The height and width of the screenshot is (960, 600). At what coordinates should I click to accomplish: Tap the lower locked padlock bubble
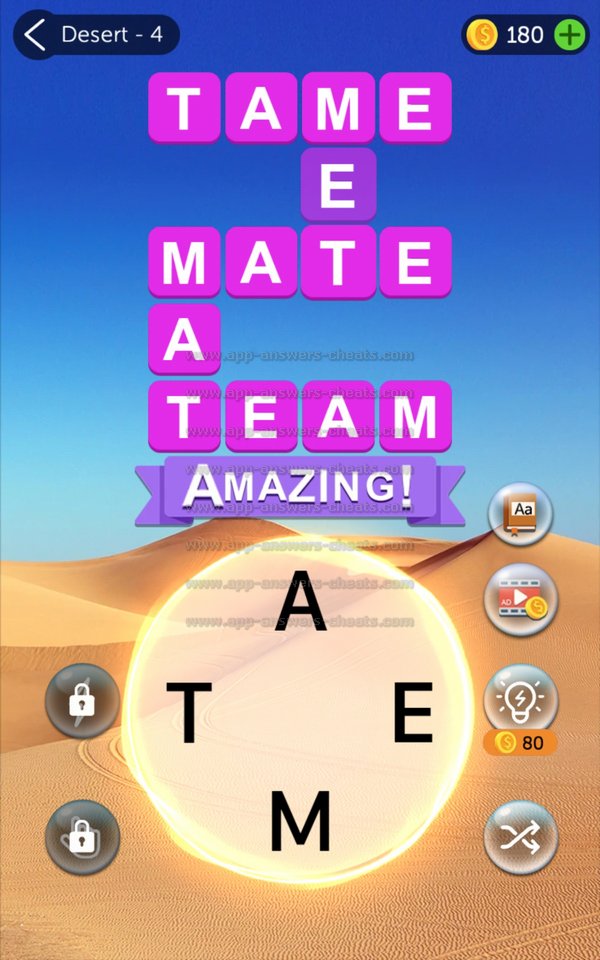tap(82, 838)
